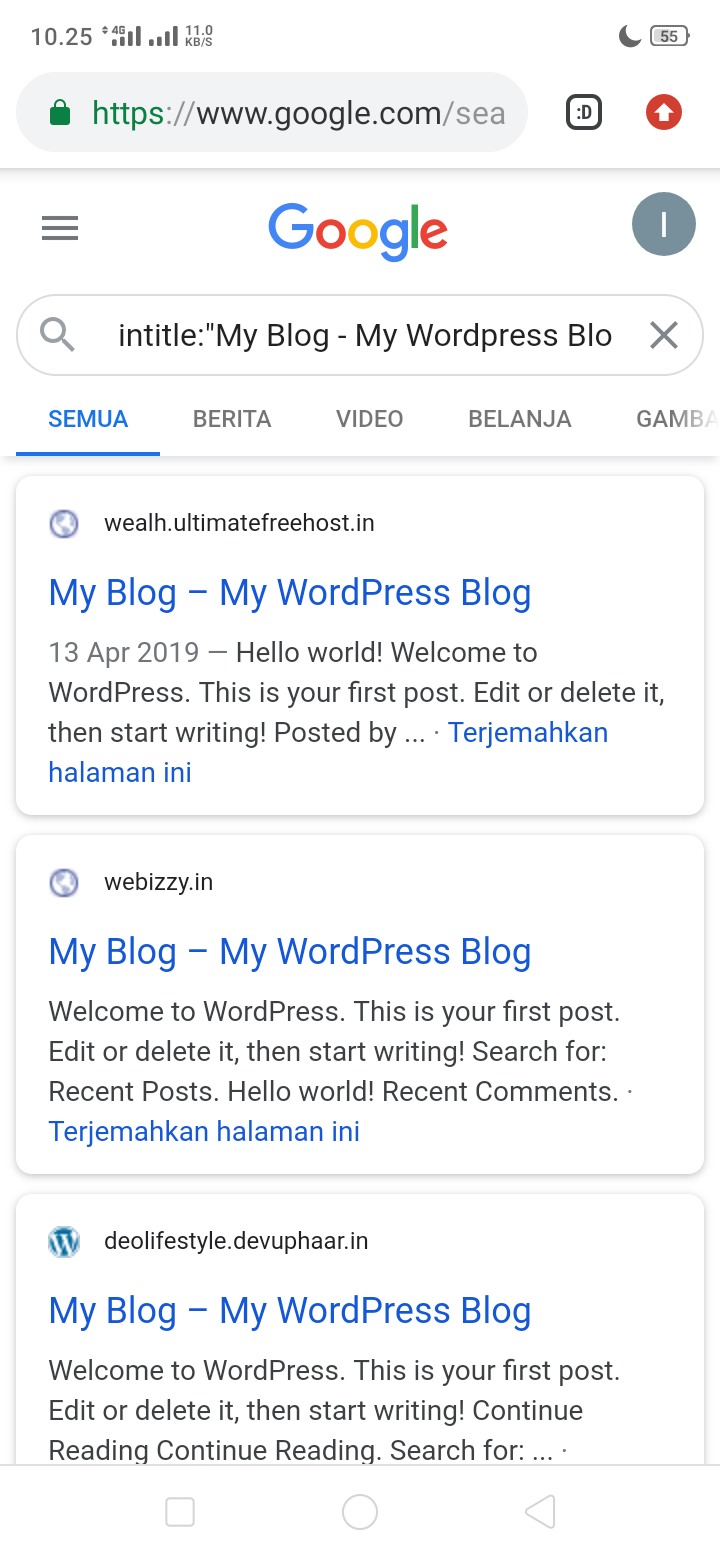Open the browser tab switcher
This screenshot has height=1560, width=720.
584,113
